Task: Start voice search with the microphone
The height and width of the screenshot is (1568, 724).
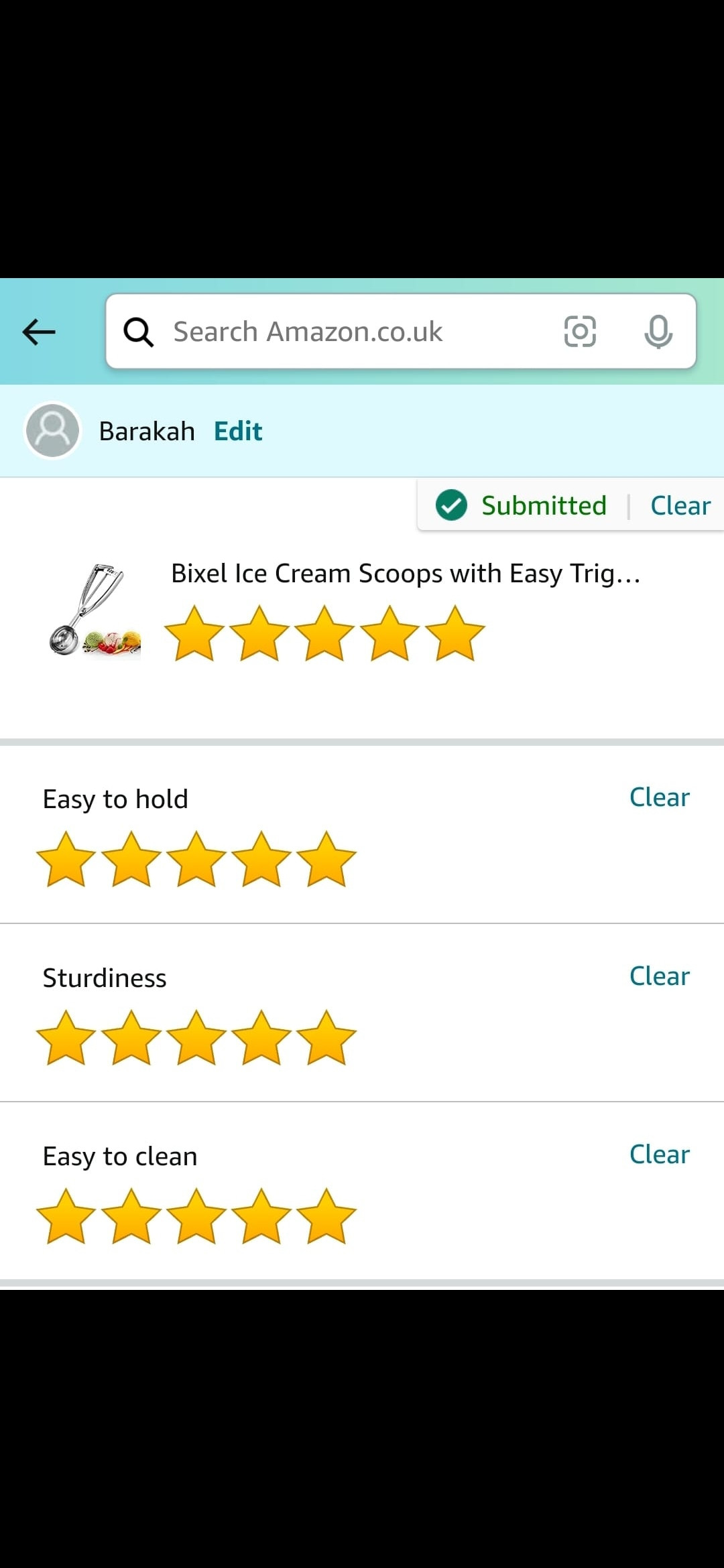Action: coord(658,332)
